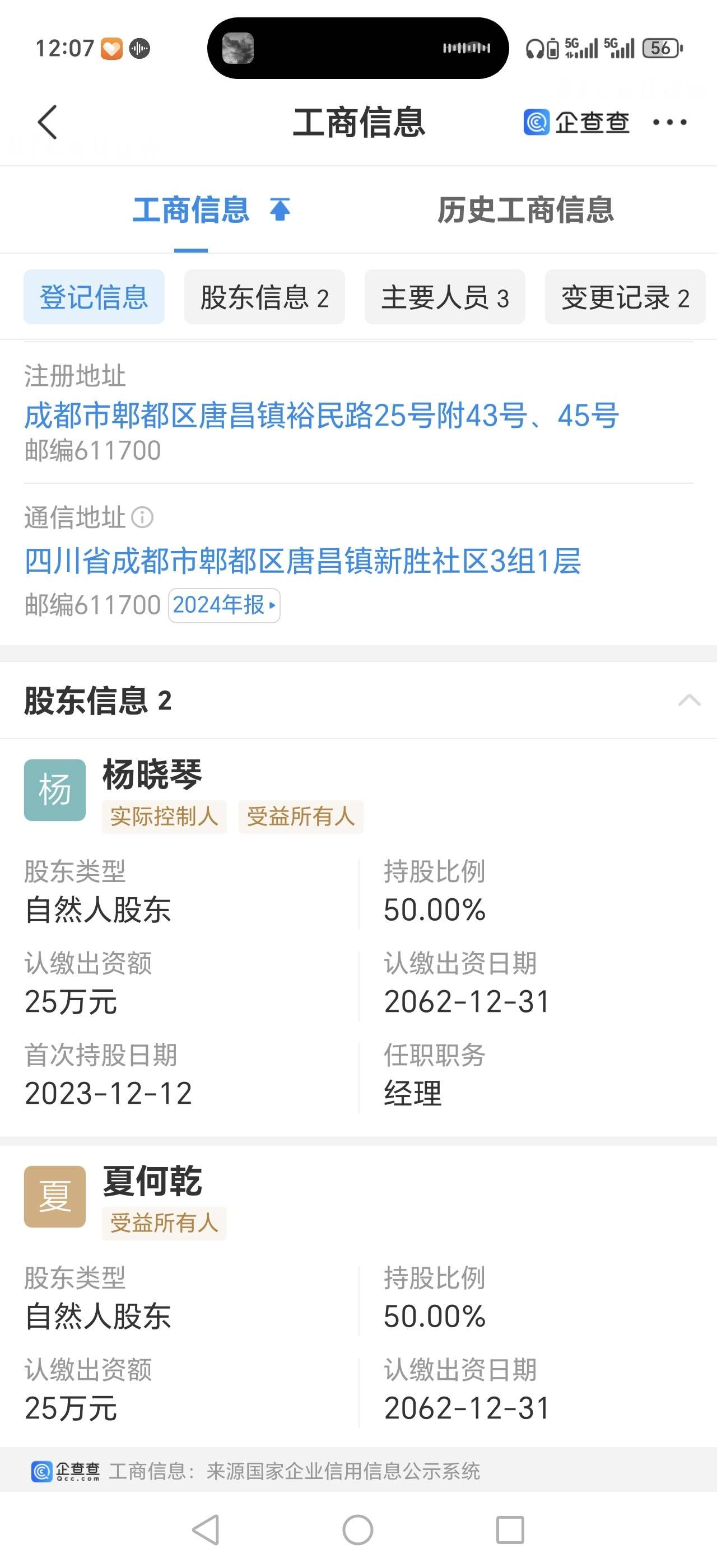
Task: Jump to the 股东信息 2 chip
Action: pyautogui.click(x=264, y=297)
